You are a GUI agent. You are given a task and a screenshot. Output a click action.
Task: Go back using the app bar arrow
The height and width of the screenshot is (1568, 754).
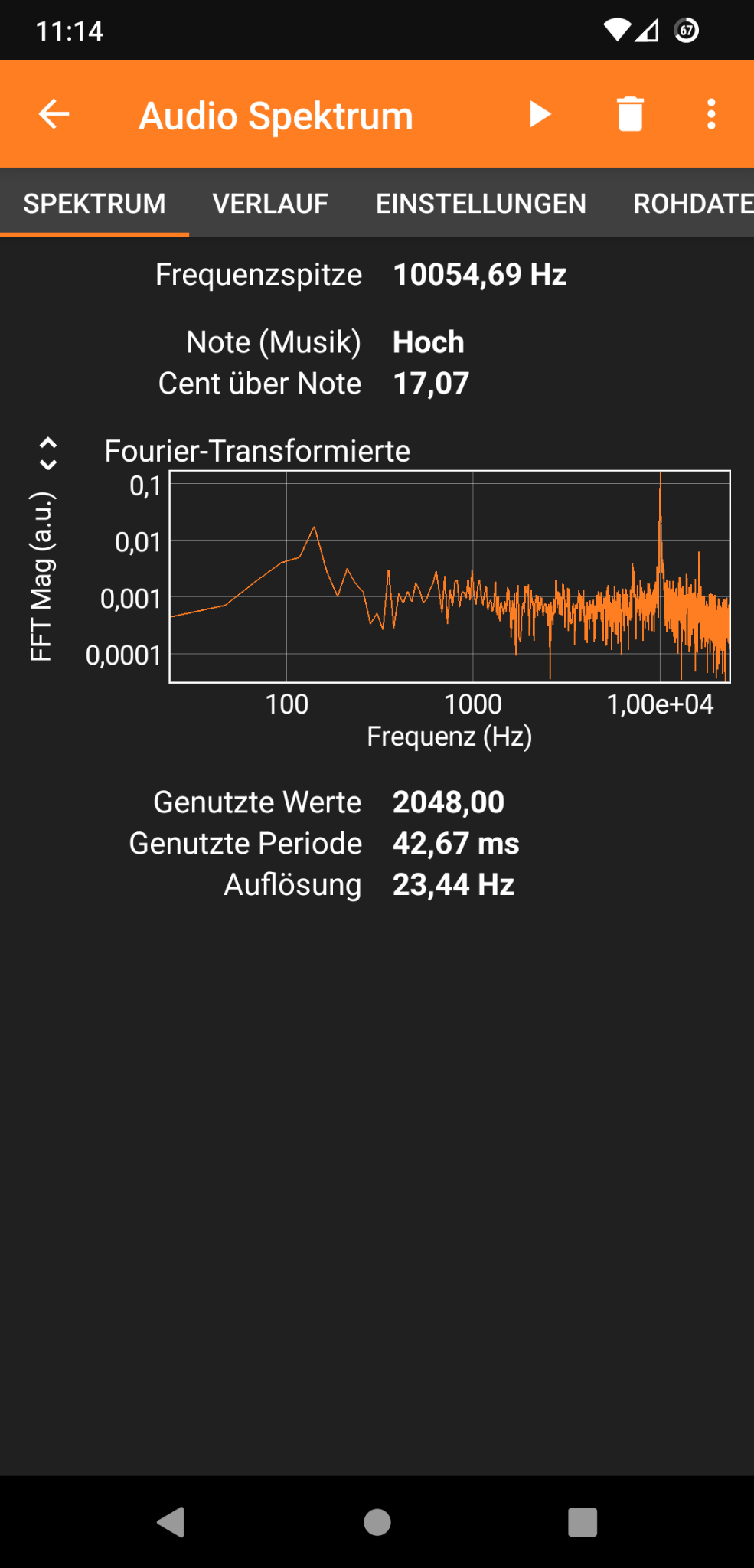point(54,114)
